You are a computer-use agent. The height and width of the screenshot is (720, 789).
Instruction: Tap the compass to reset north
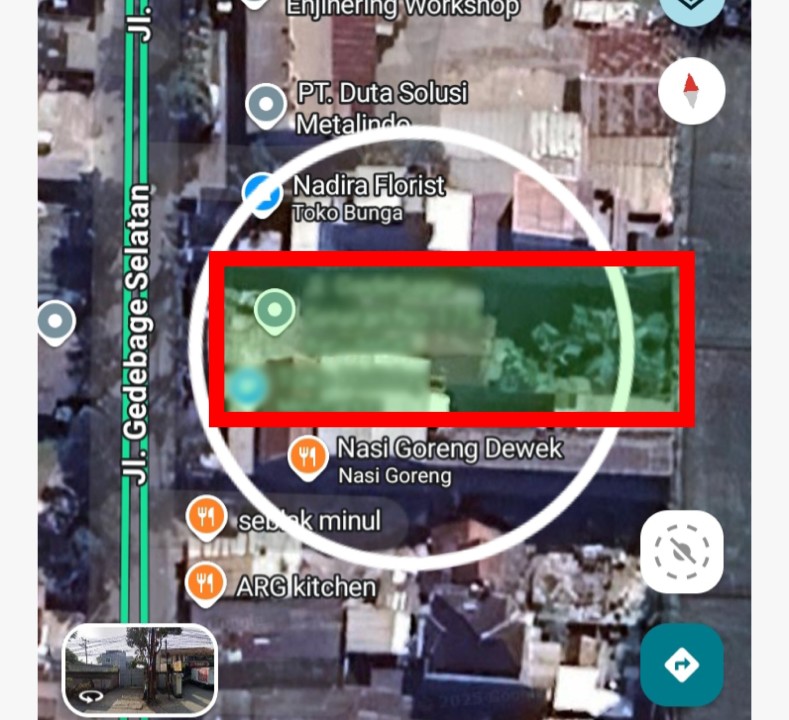(x=691, y=91)
